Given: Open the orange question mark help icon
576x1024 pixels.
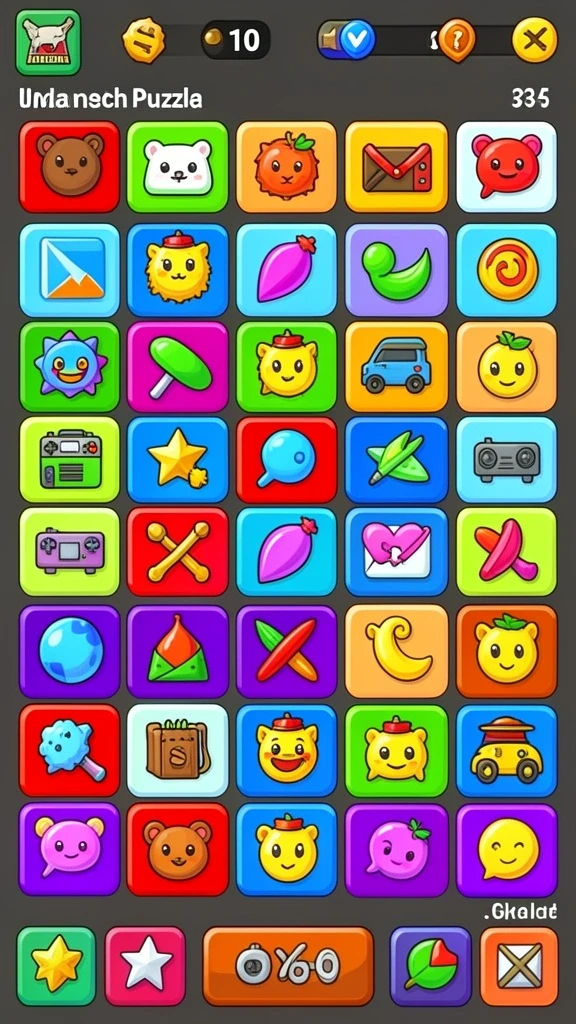Looking at the screenshot, I should click(x=456, y=39).
